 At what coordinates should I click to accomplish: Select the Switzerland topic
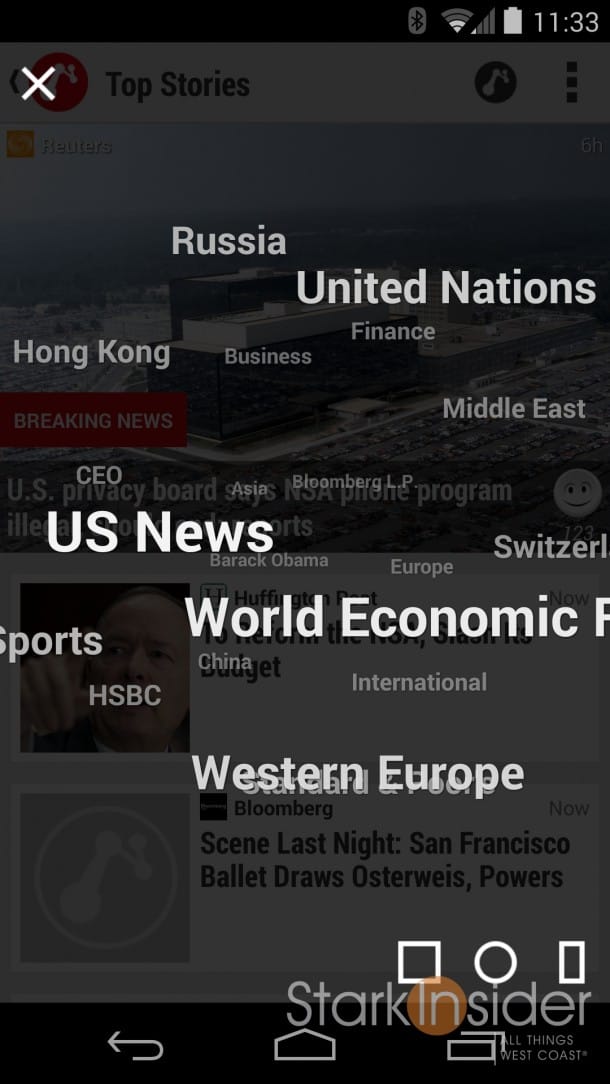click(551, 548)
